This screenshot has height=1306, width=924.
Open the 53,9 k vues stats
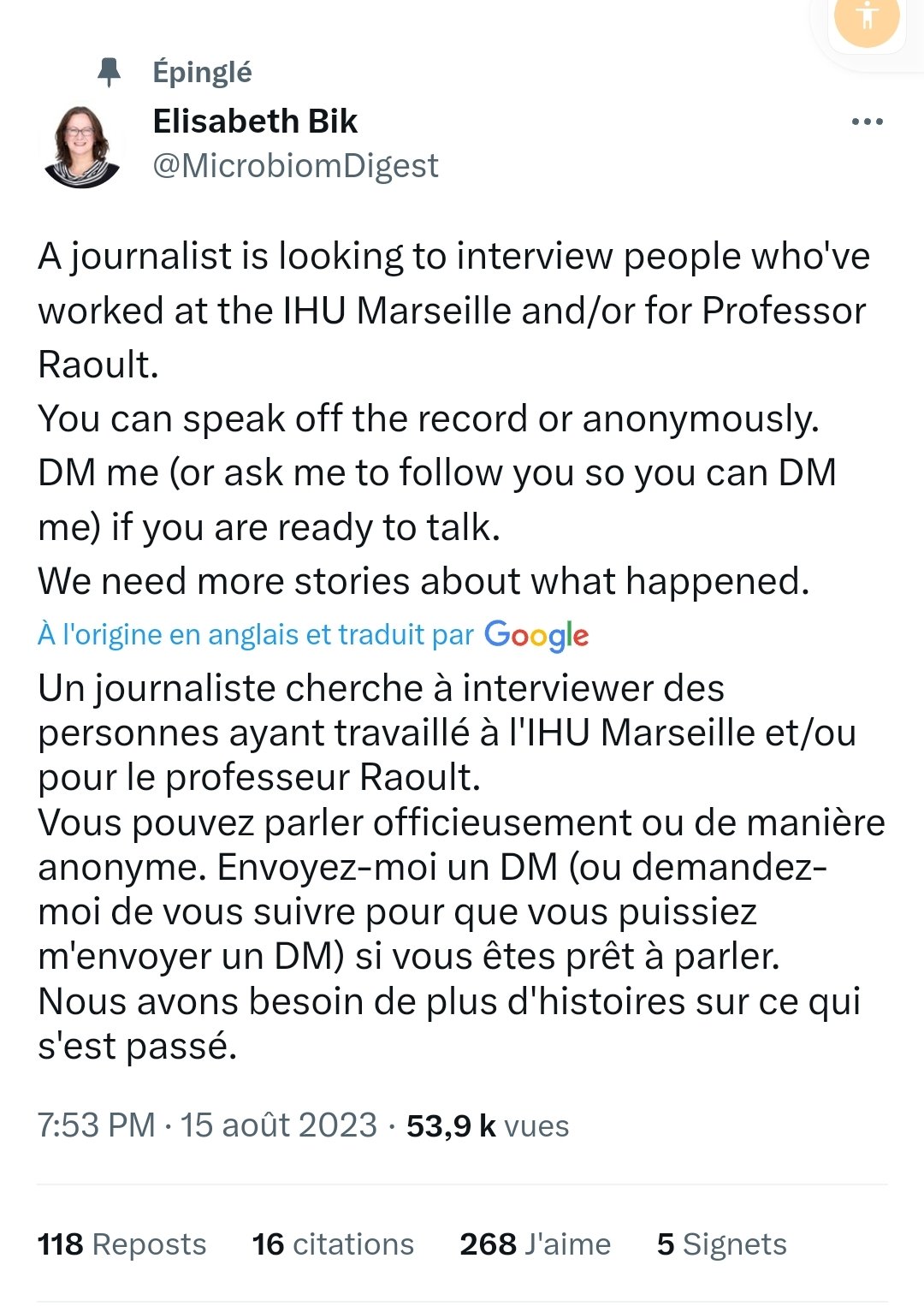coord(488,1126)
